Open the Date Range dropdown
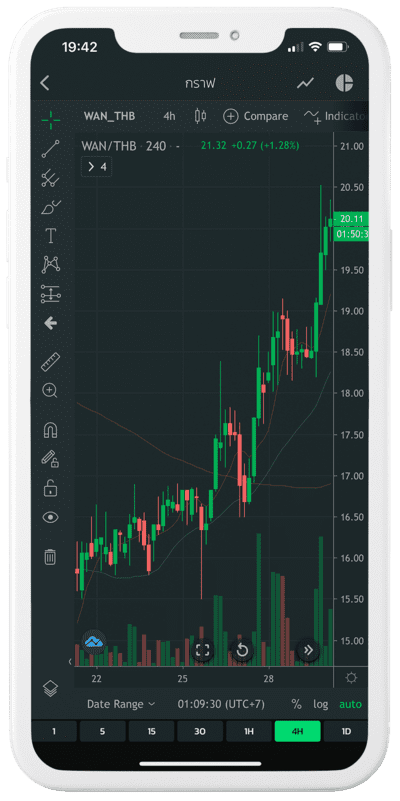The height and width of the screenshot is (801, 400). (x=121, y=704)
